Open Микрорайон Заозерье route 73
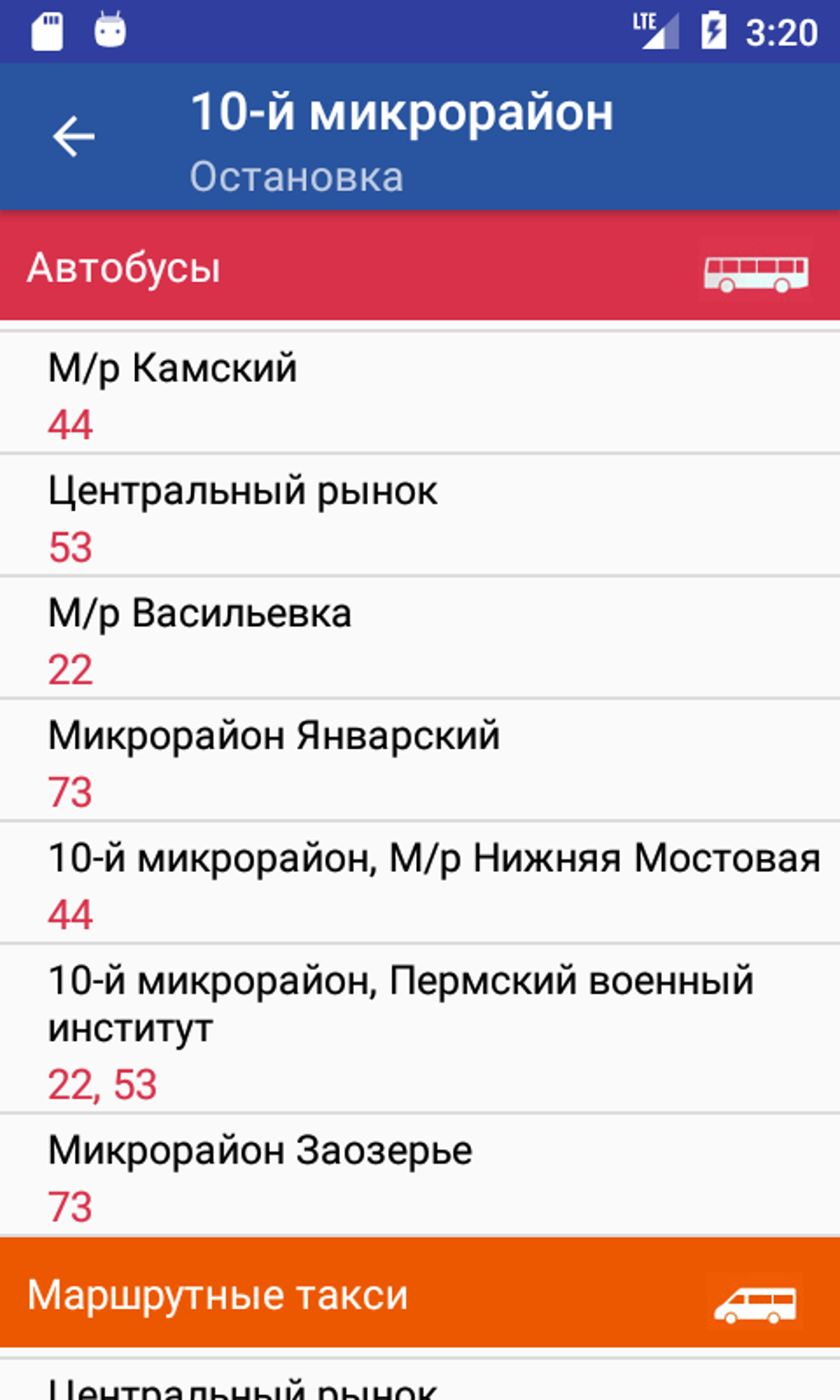This screenshot has width=840, height=1400. [420, 1176]
